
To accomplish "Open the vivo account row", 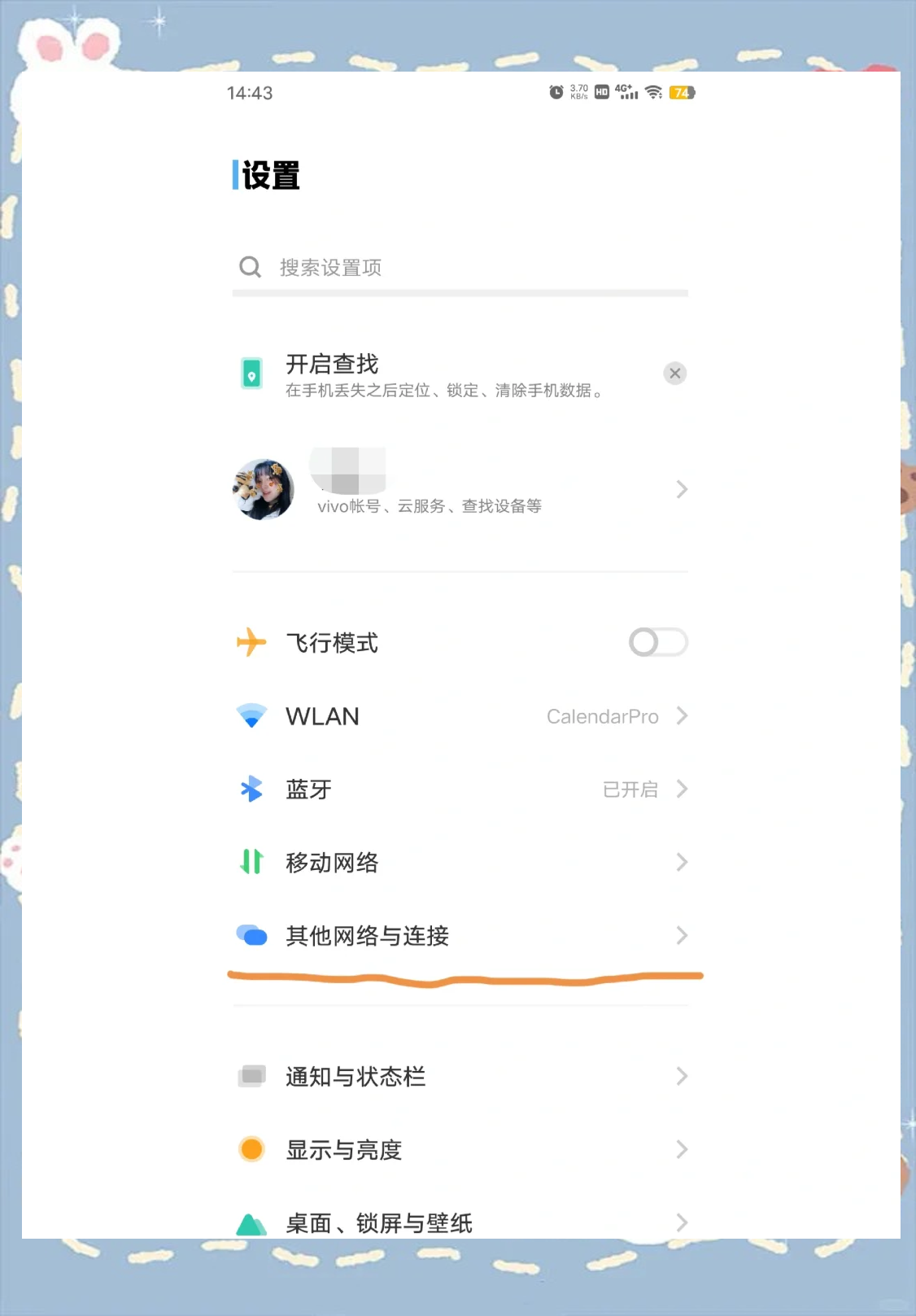I will click(x=460, y=490).
